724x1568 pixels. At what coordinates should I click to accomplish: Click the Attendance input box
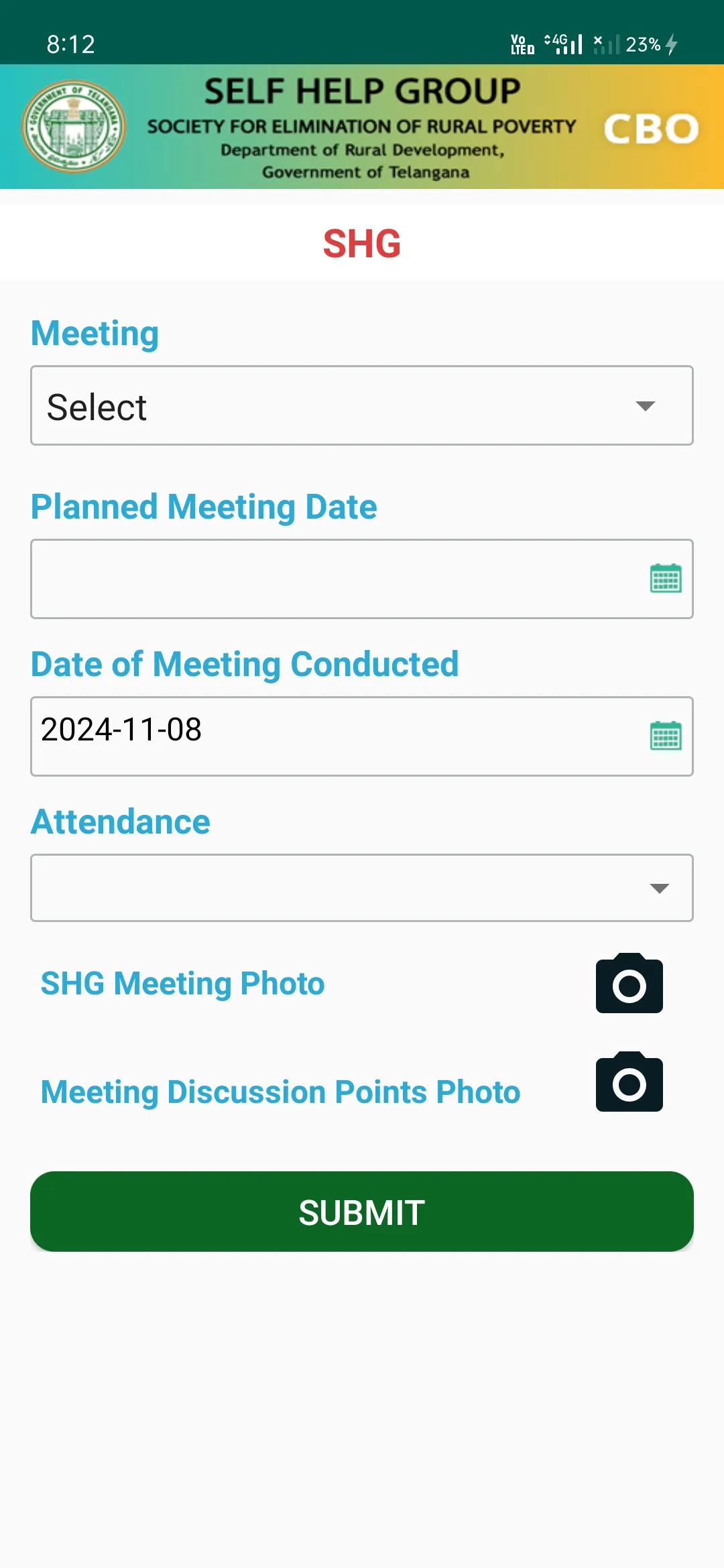pos(302,888)
